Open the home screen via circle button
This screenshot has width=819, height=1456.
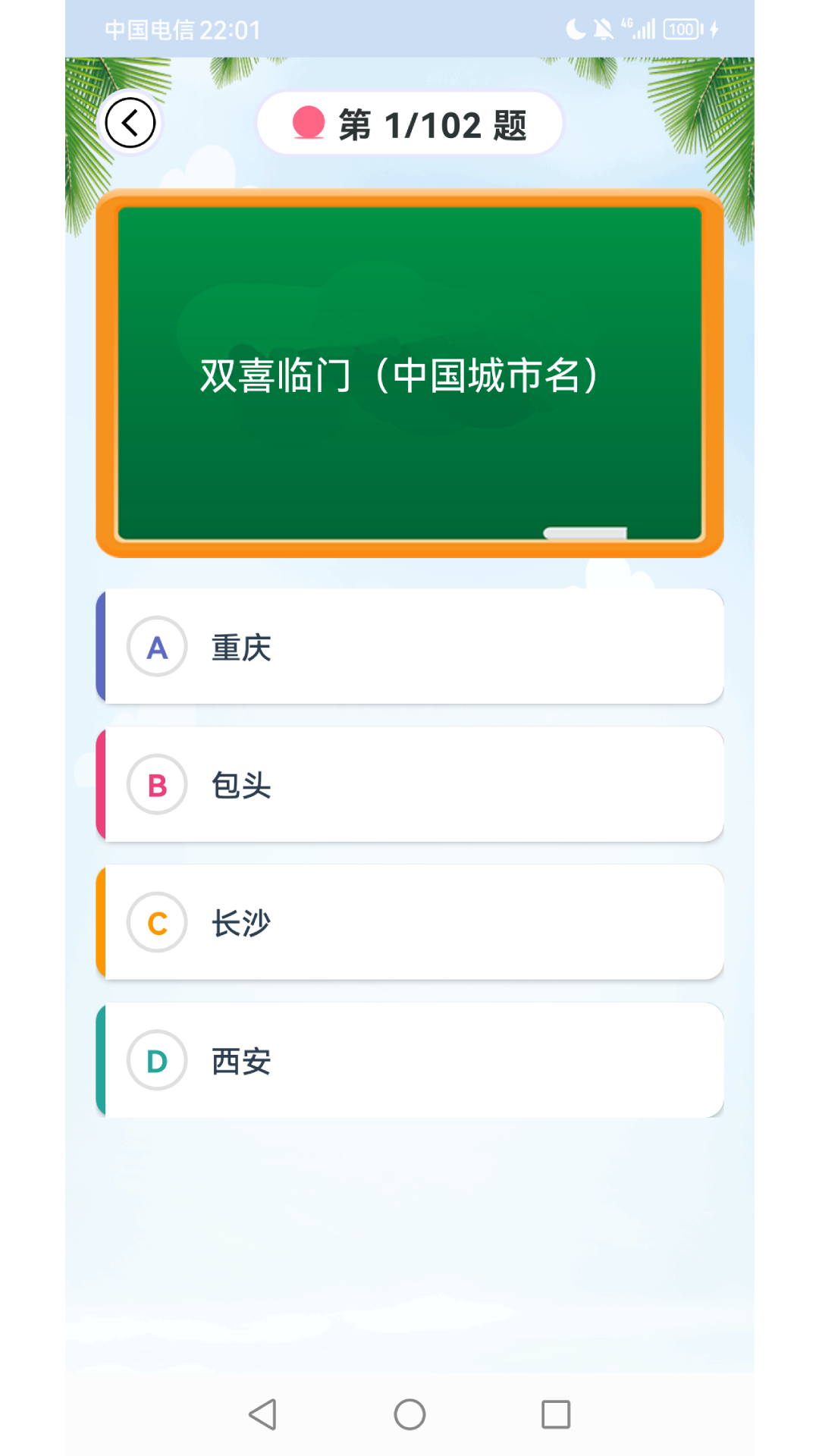(409, 1414)
